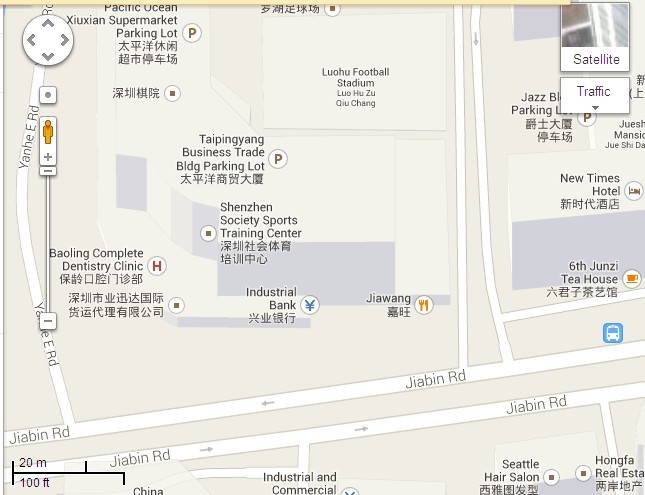Image resolution: width=645 pixels, height=495 pixels.
Task: Pan the map left with arrow control
Action: point(30,41)
